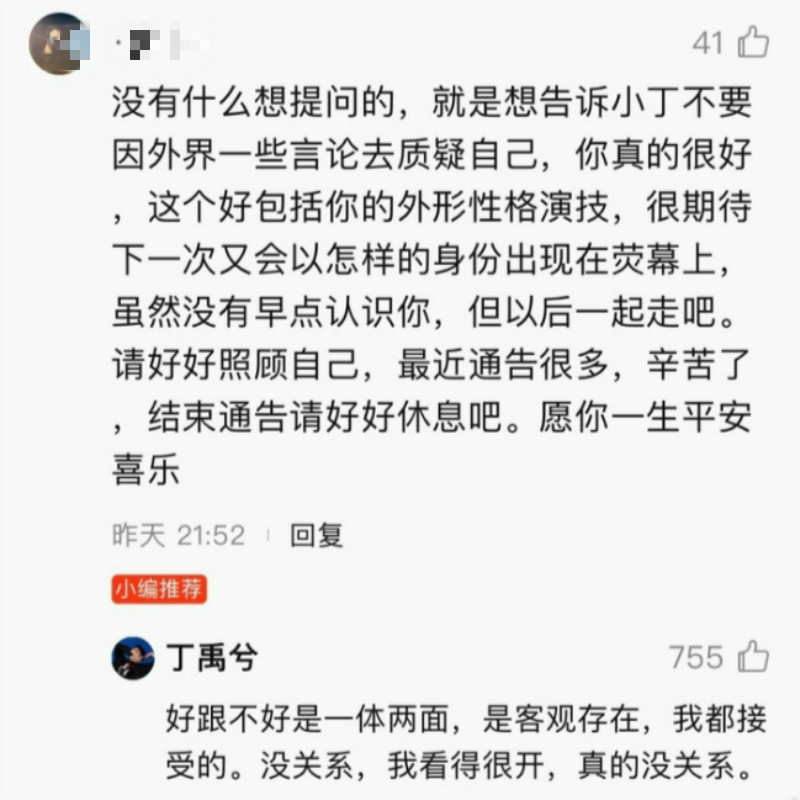Open 丁禹兮's username link
The height and width of the screenshot is (800, 800).
tap(211, 657)
